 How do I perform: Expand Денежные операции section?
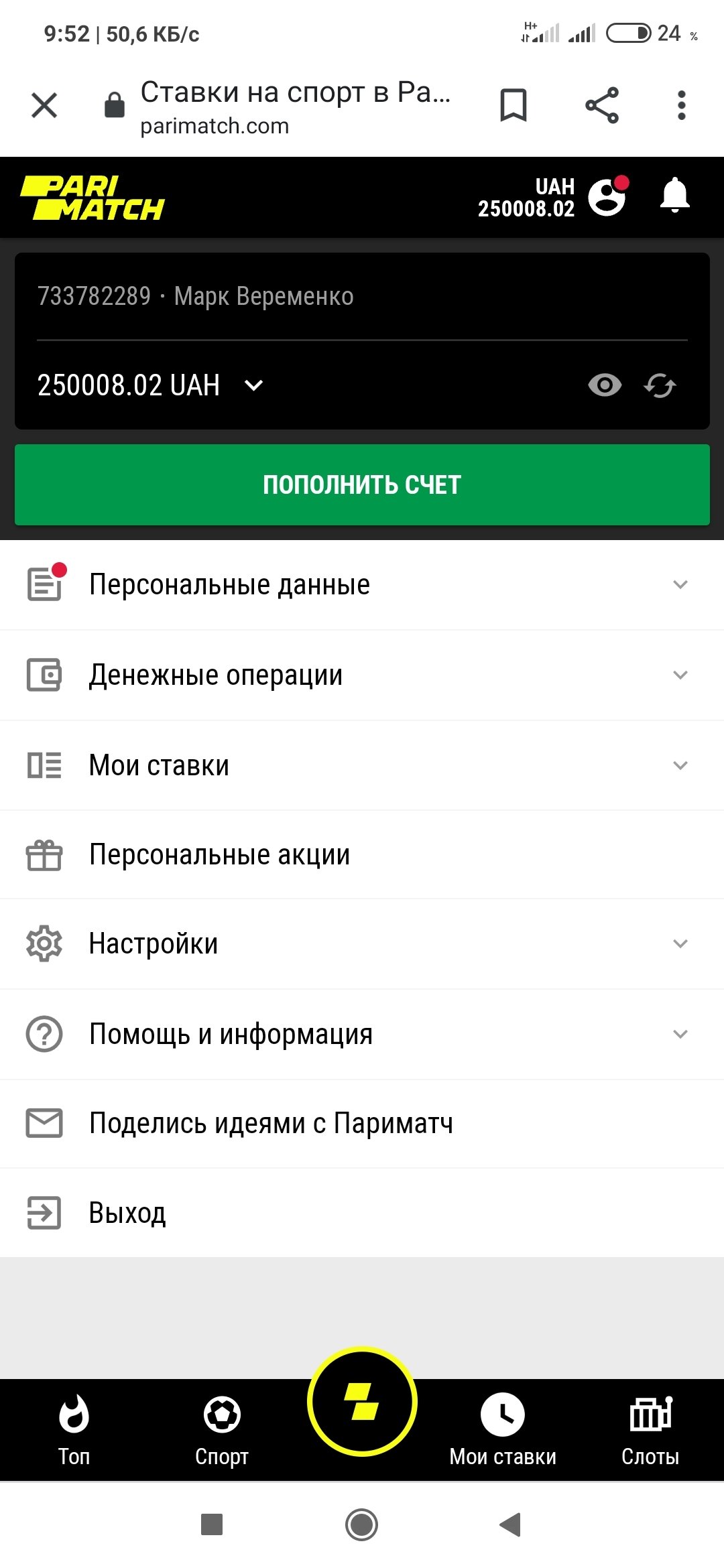pyautogui.click(x=362, y=675)
